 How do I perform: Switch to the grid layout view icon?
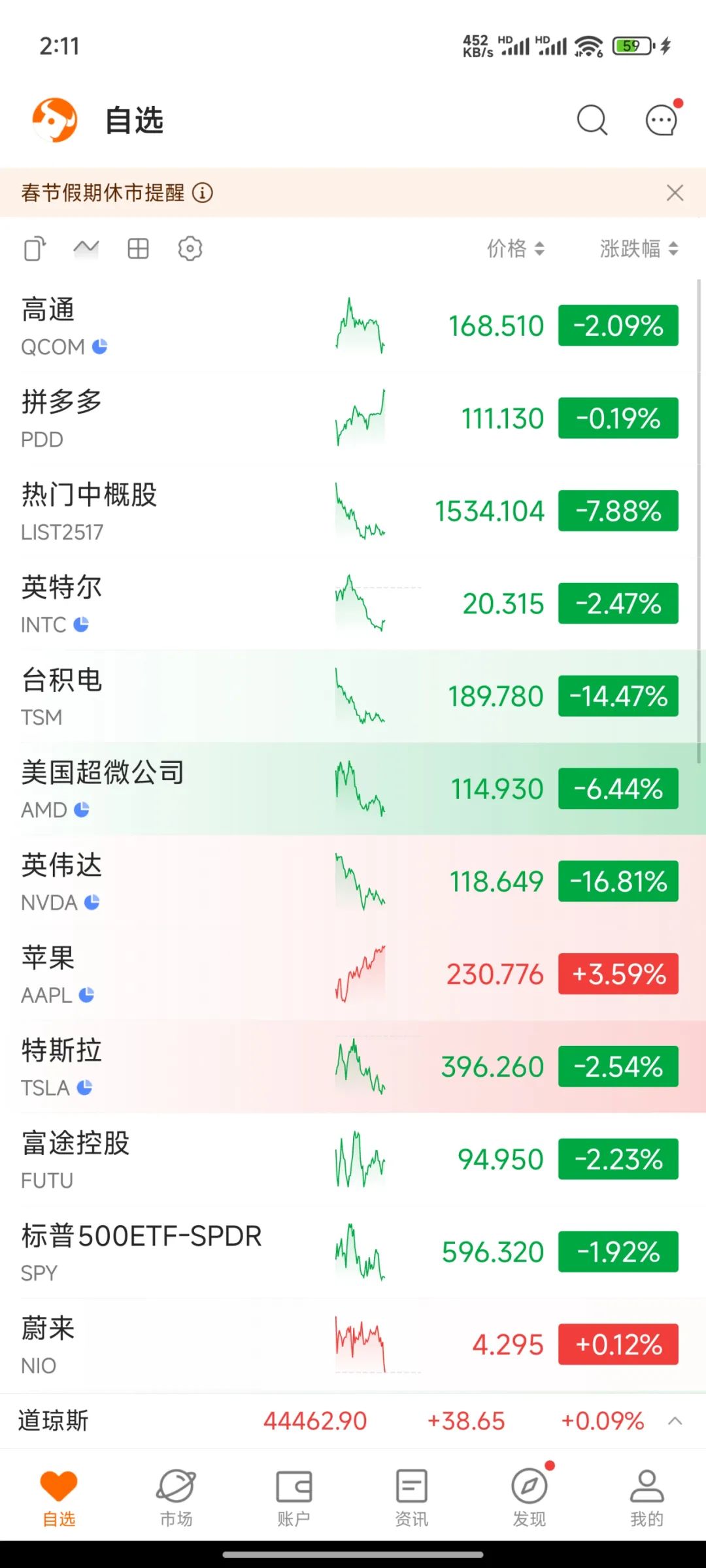pyautogui.click(x=138, y=249)
